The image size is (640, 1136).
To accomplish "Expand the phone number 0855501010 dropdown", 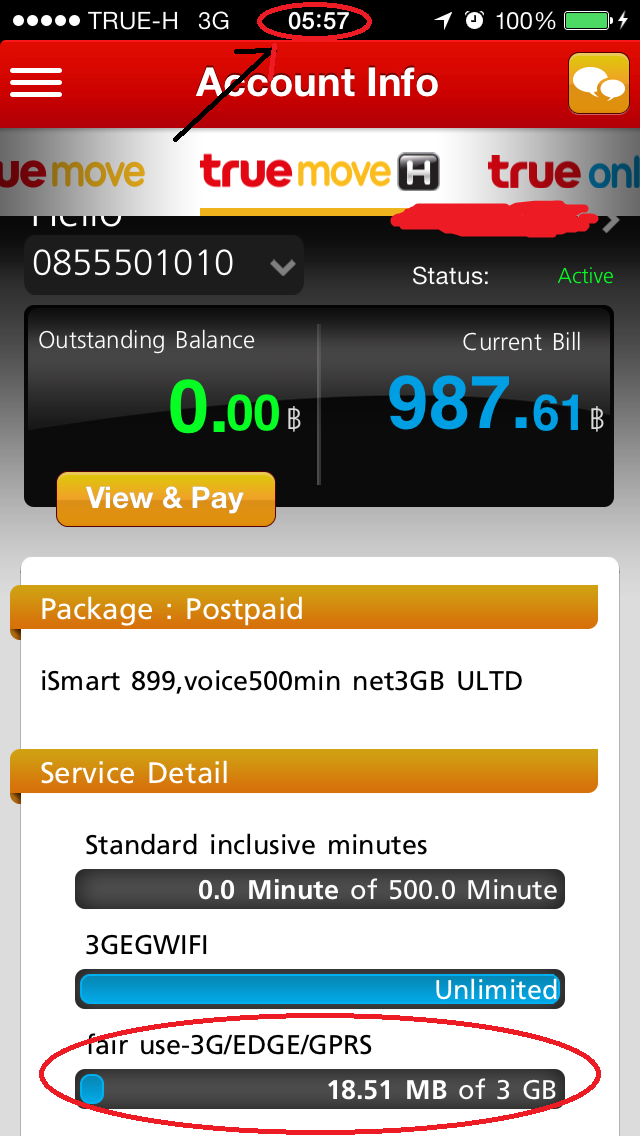I will (x=283, y=266).
